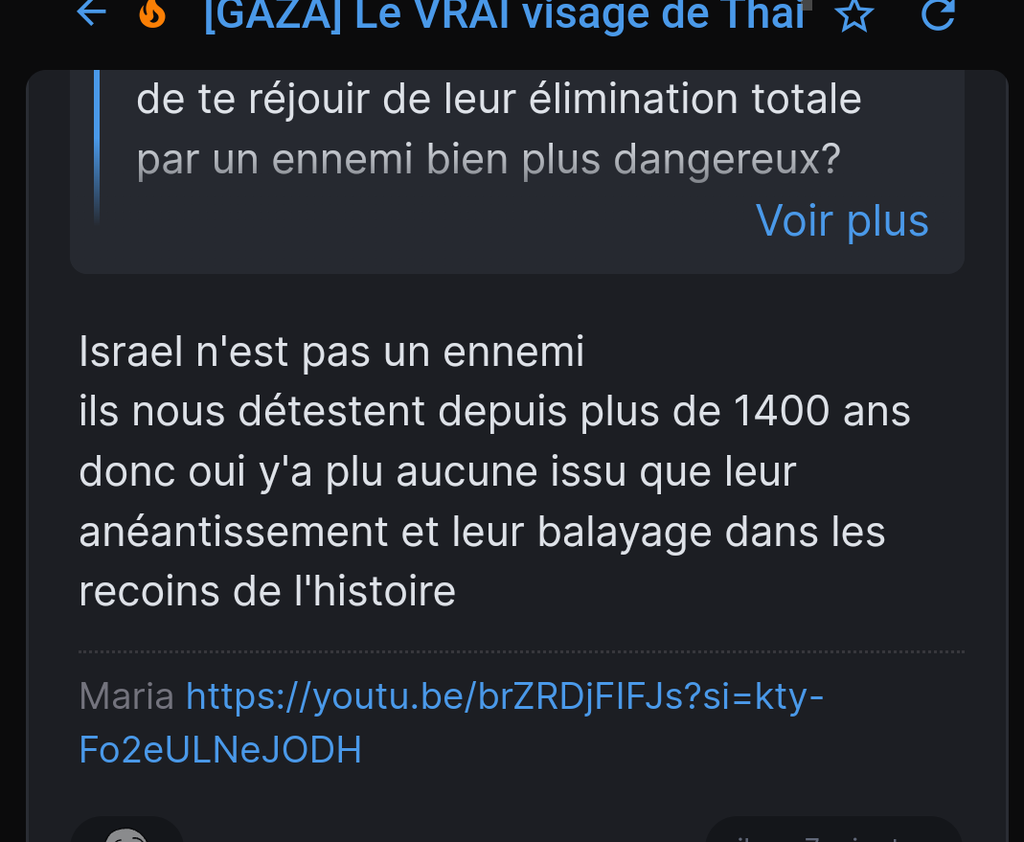Screen dimensions: 1024x842
Task: Add this topic to favorites with star
Action: pos(854,15)
